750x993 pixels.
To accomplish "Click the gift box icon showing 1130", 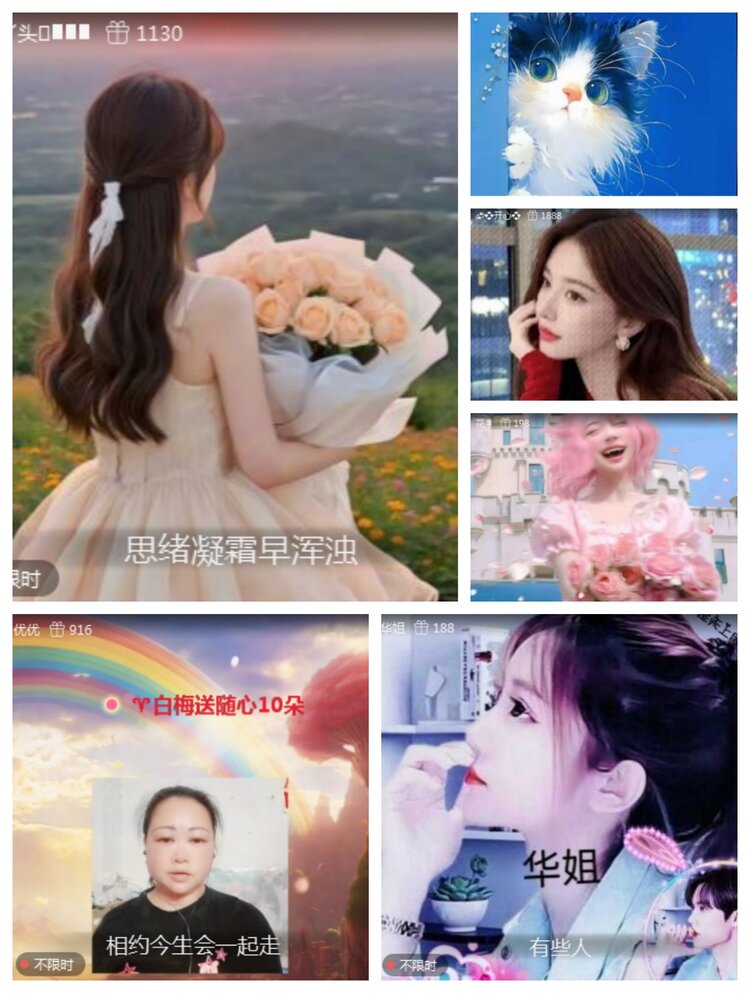I will coord(117,32).
